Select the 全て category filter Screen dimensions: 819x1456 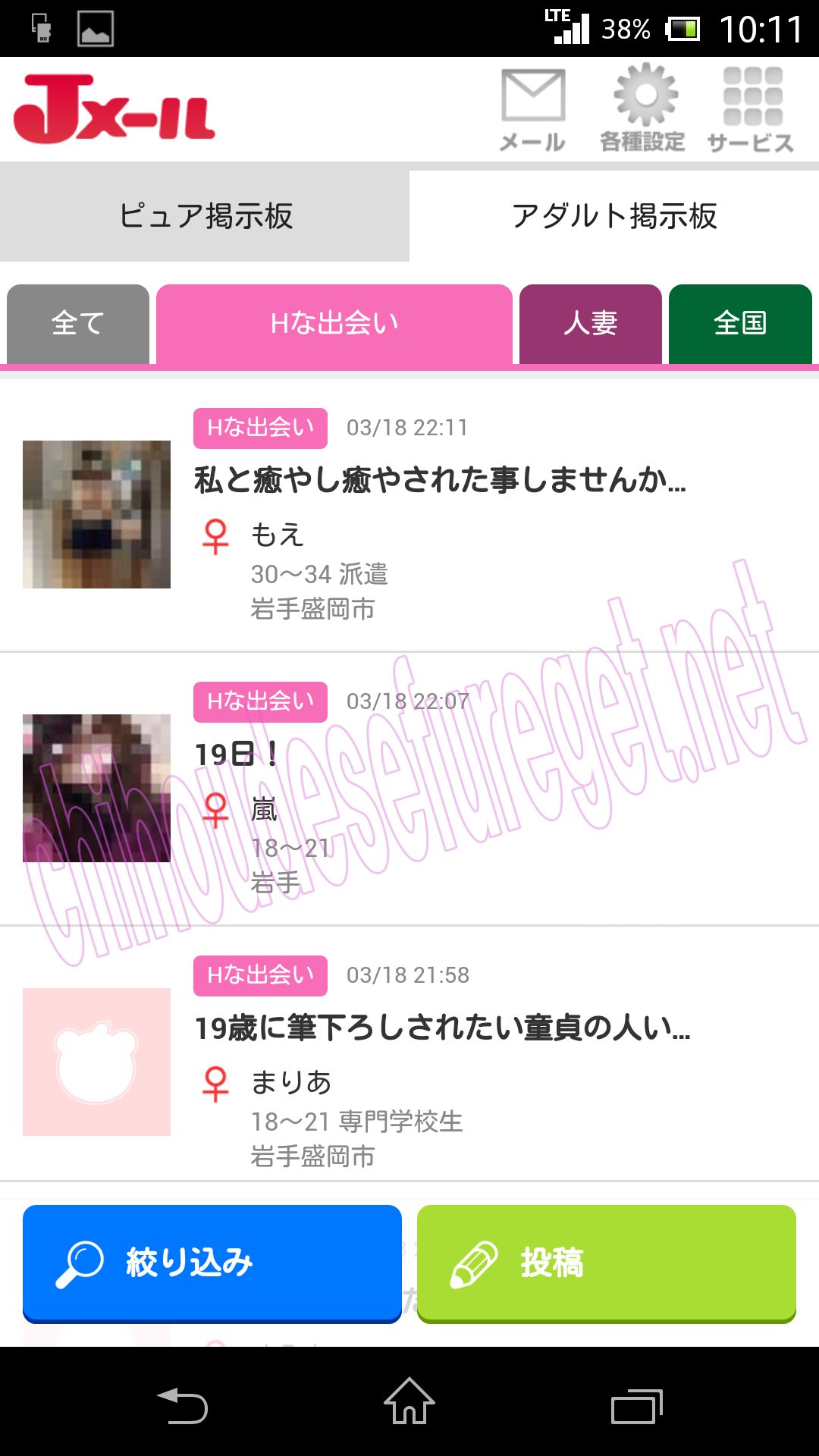point(78,324)
